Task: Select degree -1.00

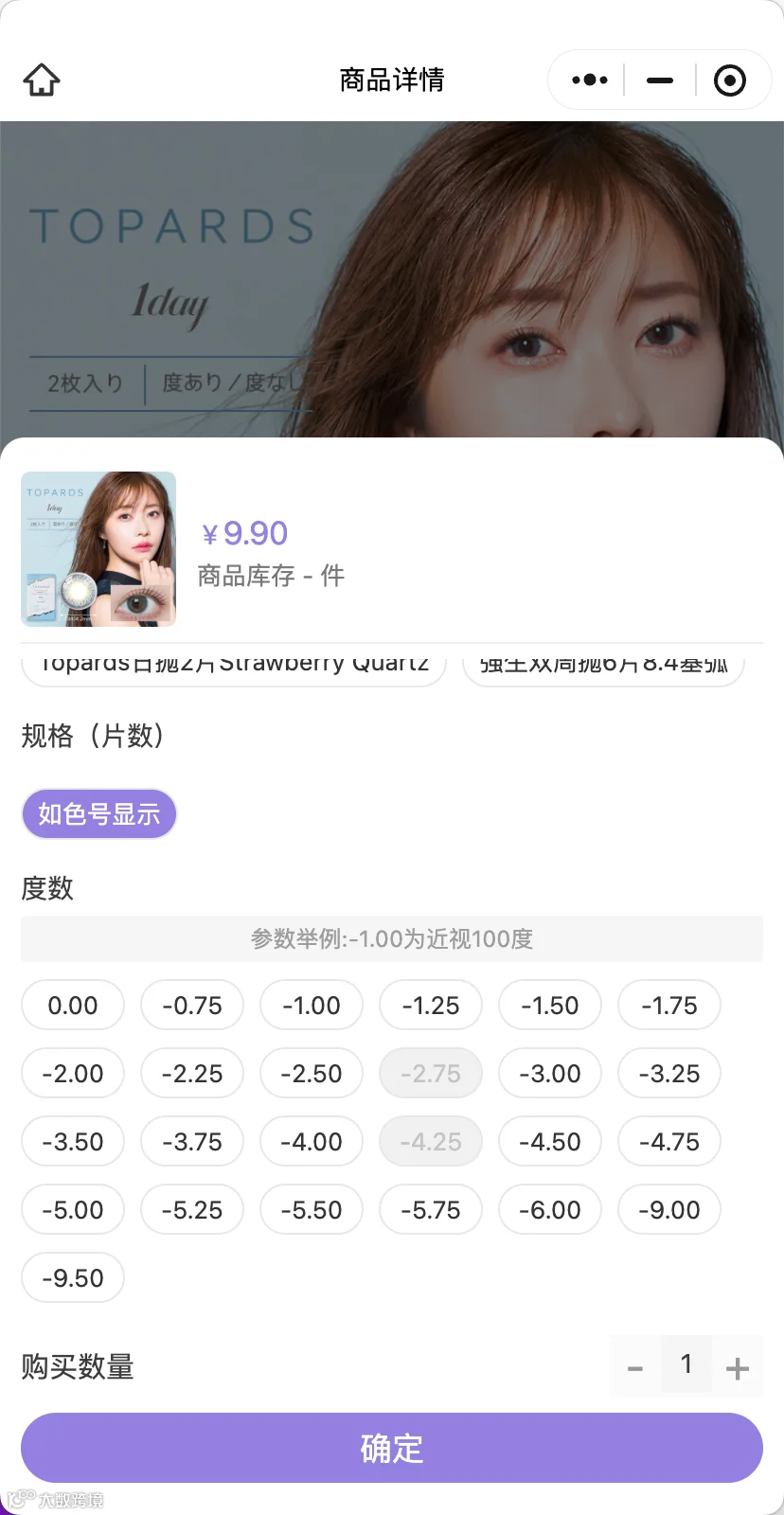Action: (x=312, y=1005)
